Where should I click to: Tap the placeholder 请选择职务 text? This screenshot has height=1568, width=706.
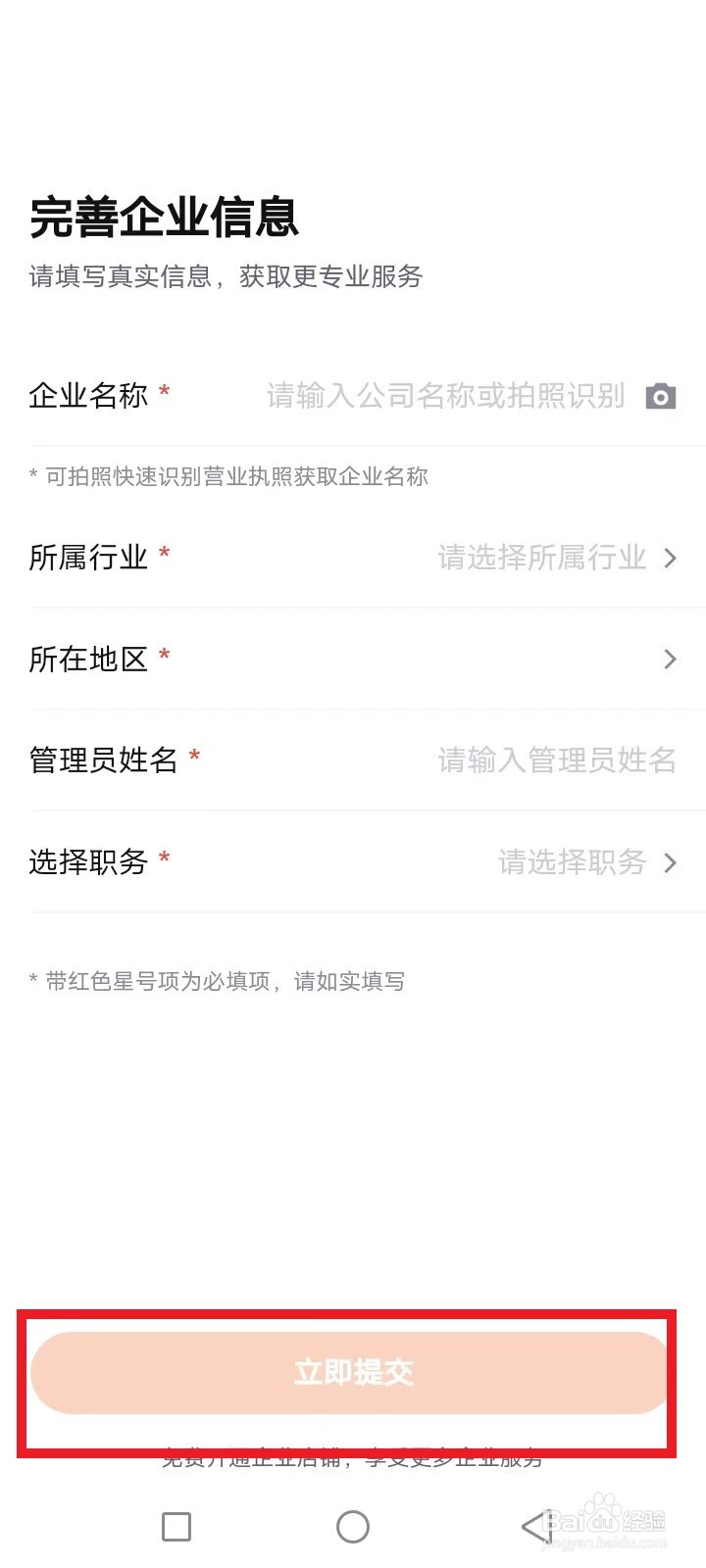click(572, 862)
